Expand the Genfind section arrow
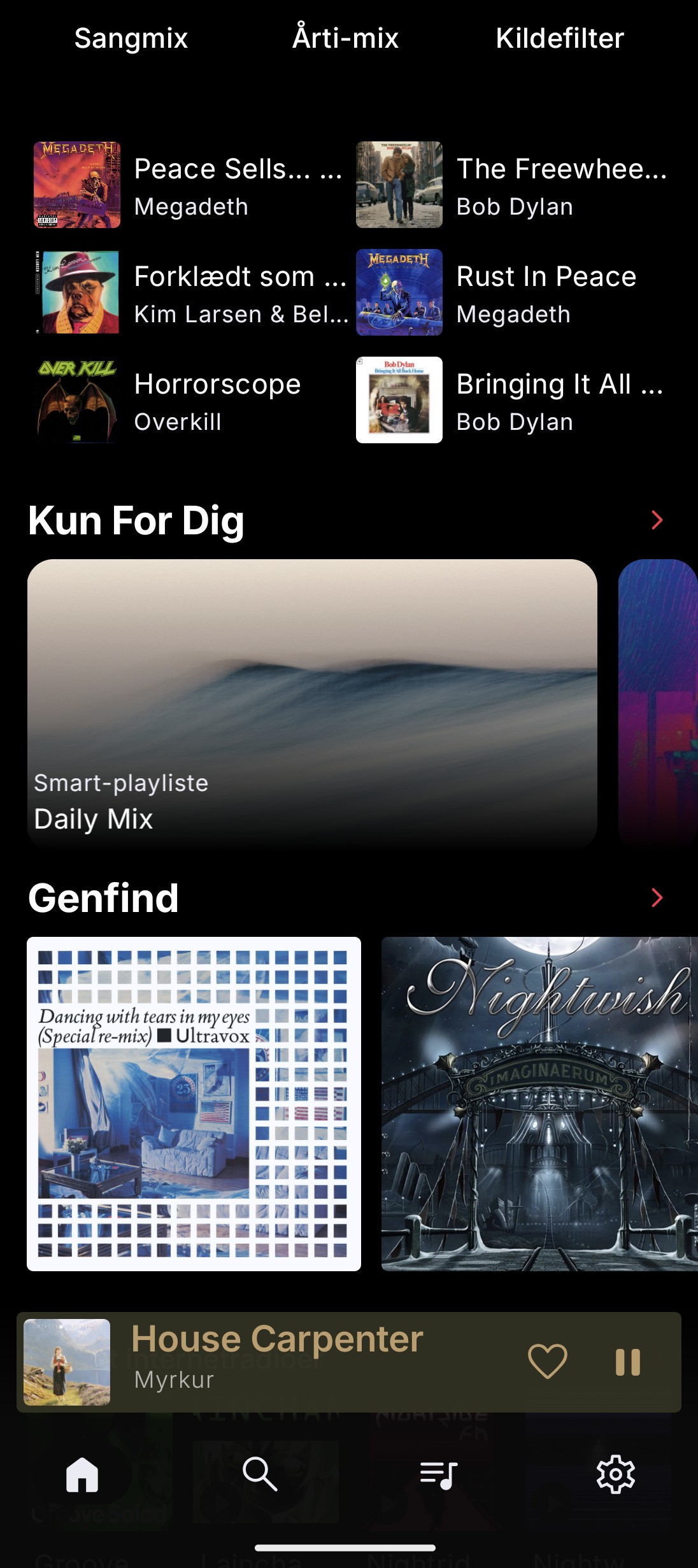This screenshot has height=1568, width=698. 657,898
